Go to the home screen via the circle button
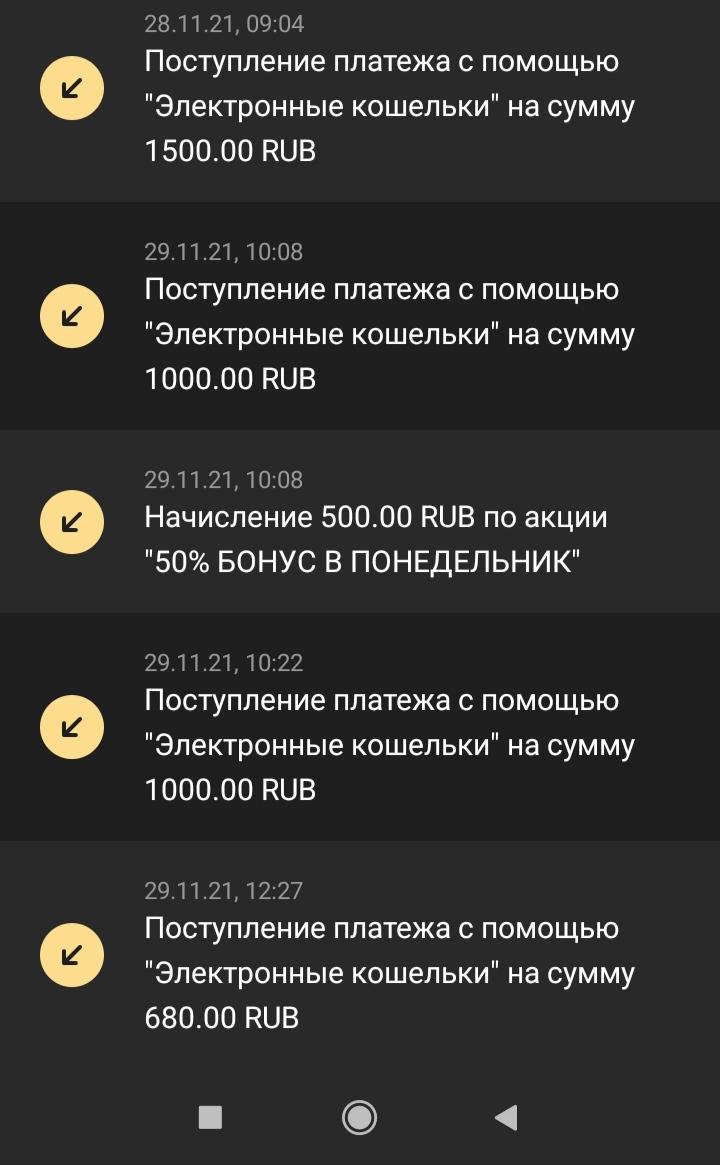 tap(360, 1117)
